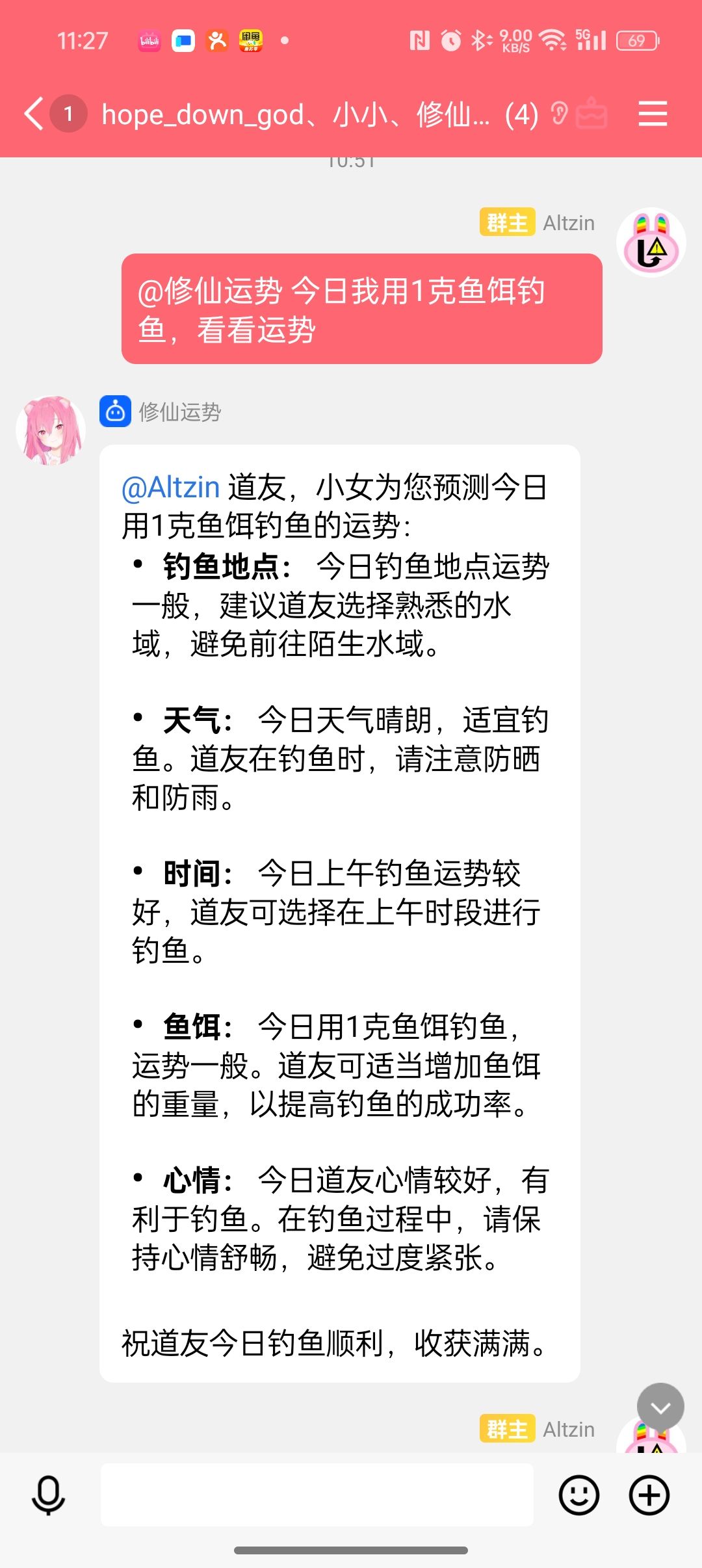Tap the voice input microphone
Viewport: 702px width, 1568px height.
pos(48,1495)
